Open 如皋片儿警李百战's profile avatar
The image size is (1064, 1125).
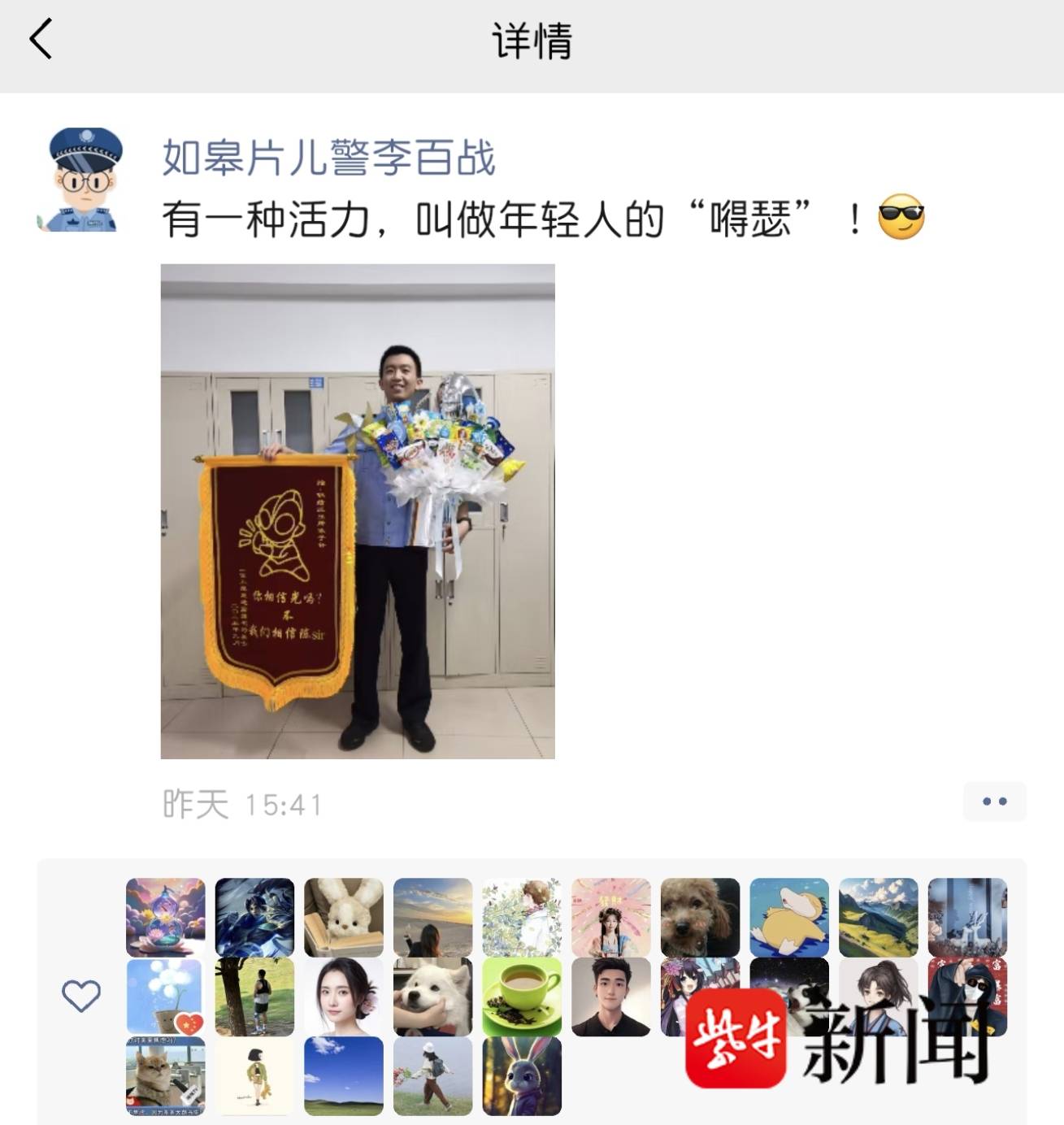point(80,180)
